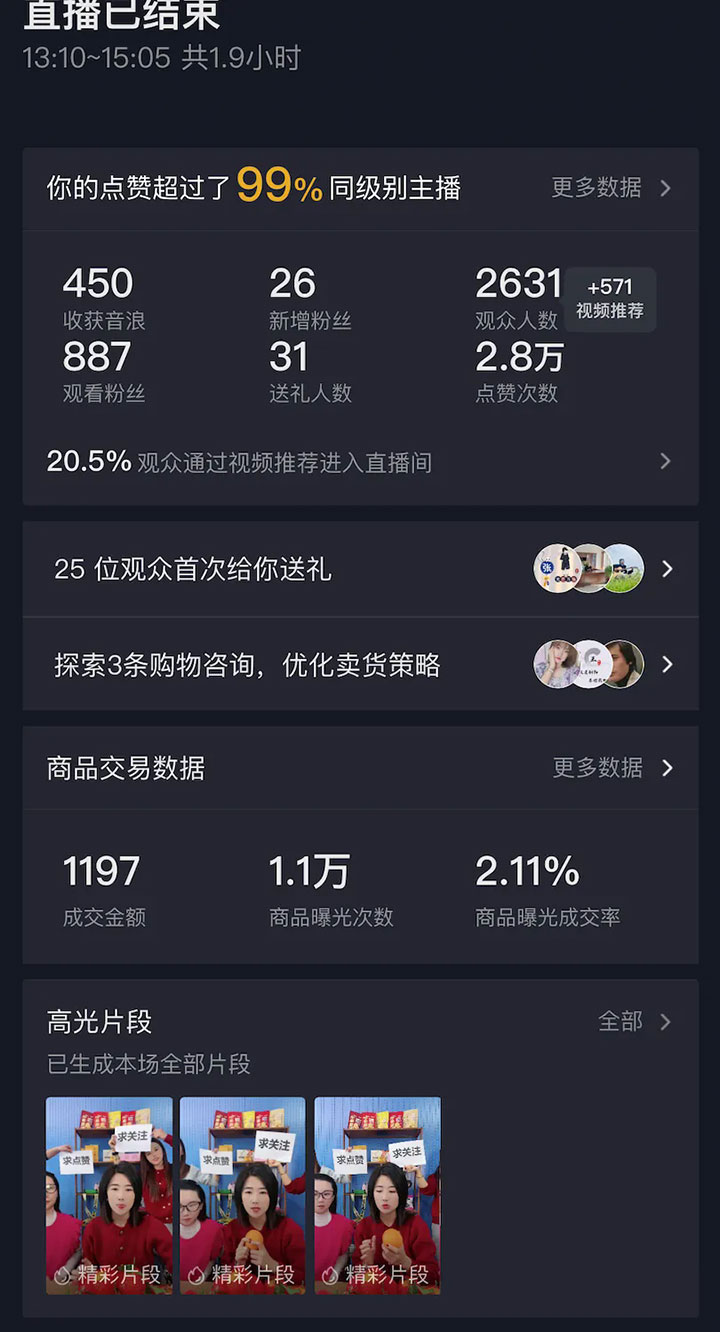The image size is (720, 1332).
Task: Play the first 精彩片段 highlight clip
Action: coord(109,1195)
